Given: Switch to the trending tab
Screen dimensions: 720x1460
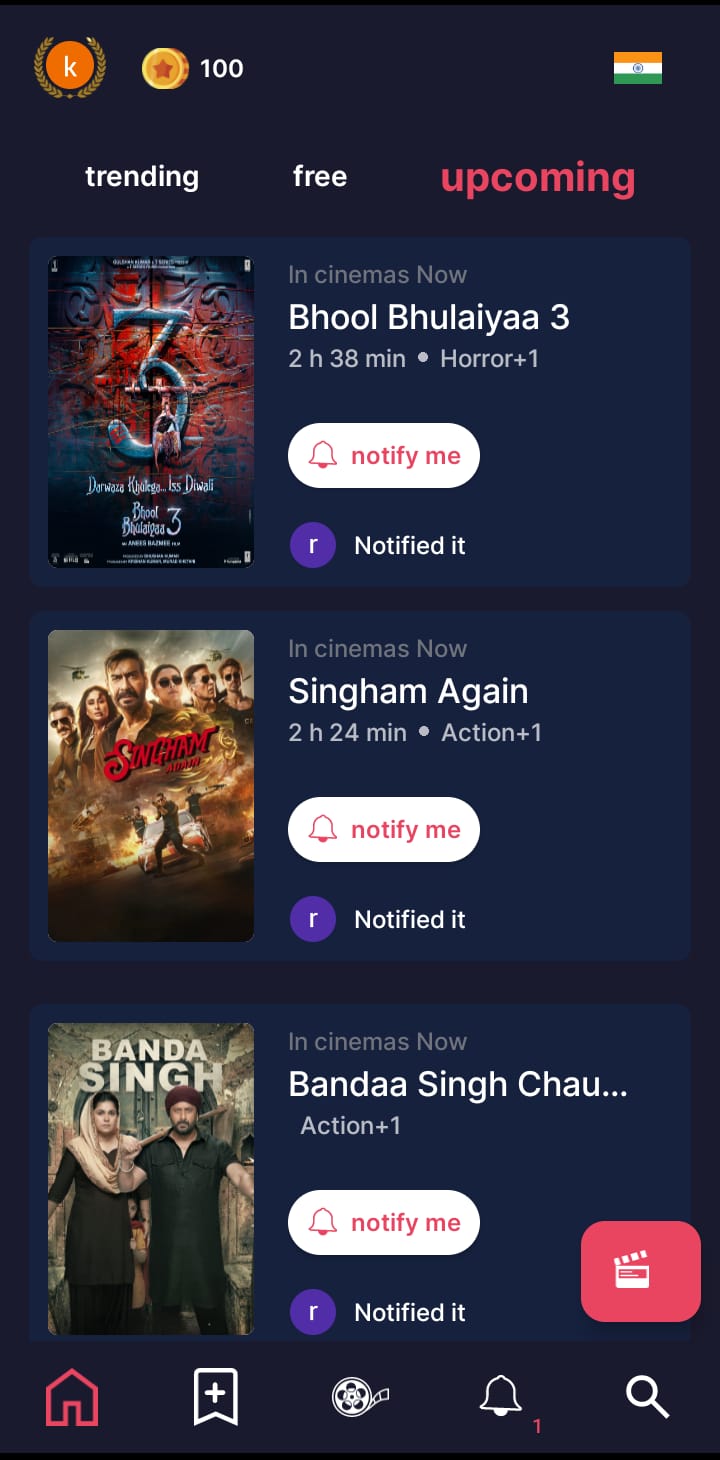Looking at the screenshot, I should tap(142, 177).
